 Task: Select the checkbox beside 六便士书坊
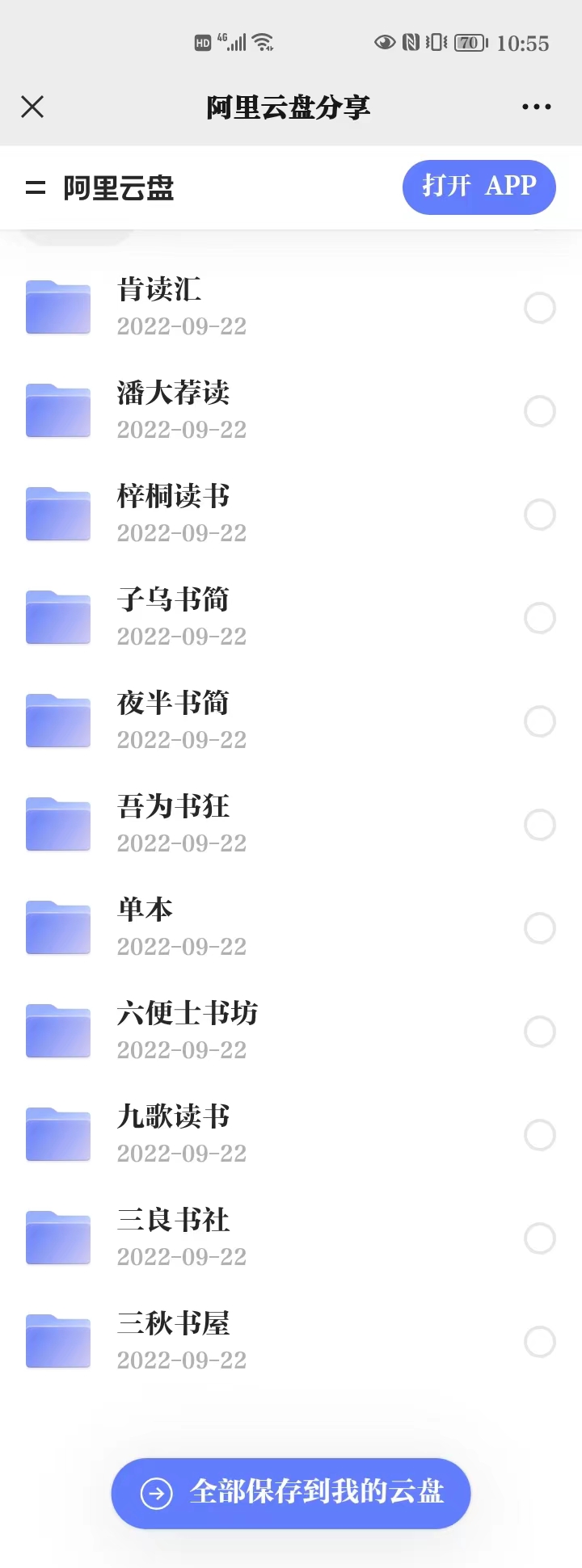tap(539, 1032)
